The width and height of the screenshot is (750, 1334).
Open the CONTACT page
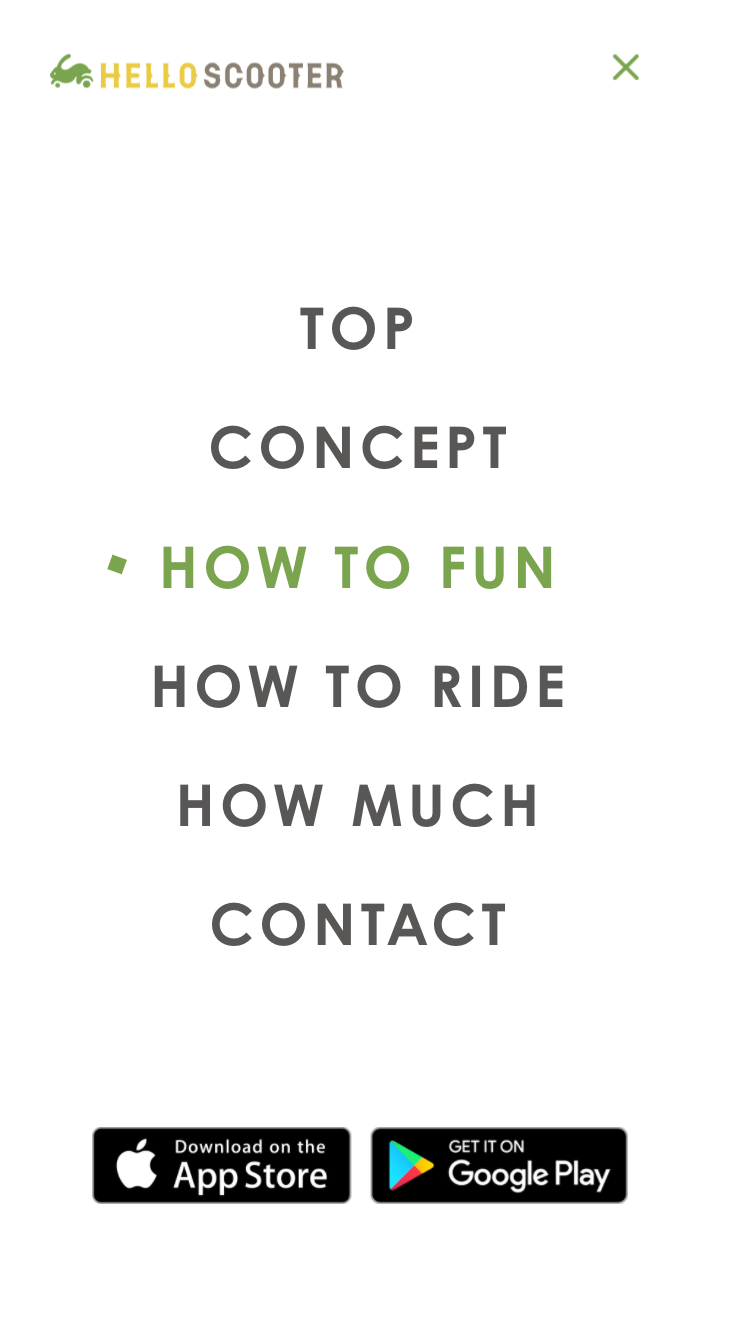(x=360, y=924)
